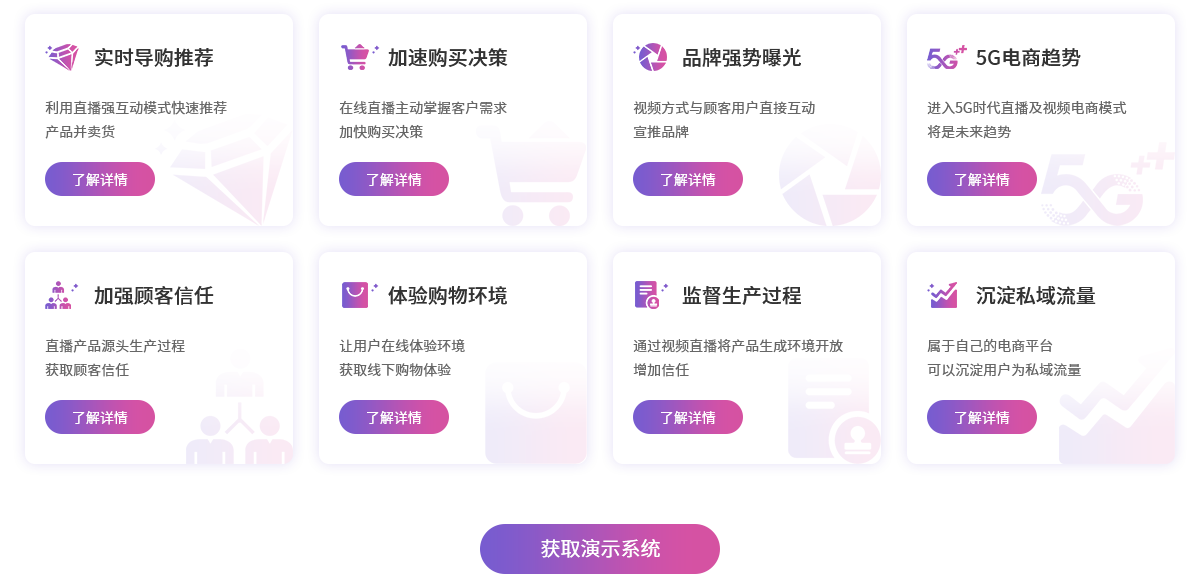Select 了解详情 under 监督生产过程
The width and height of the screenshot is (1200, 574).
point(688,417)
